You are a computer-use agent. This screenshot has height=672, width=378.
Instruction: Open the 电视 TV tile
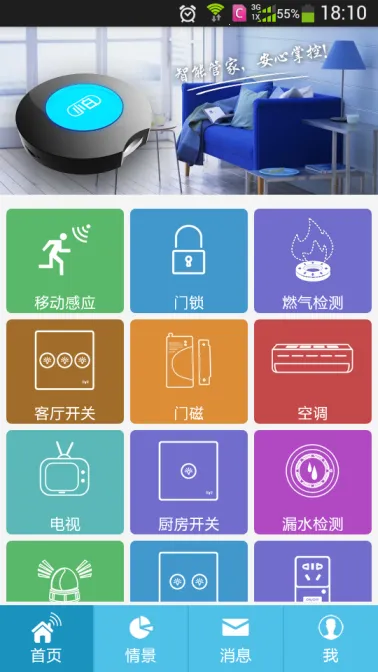coord(65,482)
